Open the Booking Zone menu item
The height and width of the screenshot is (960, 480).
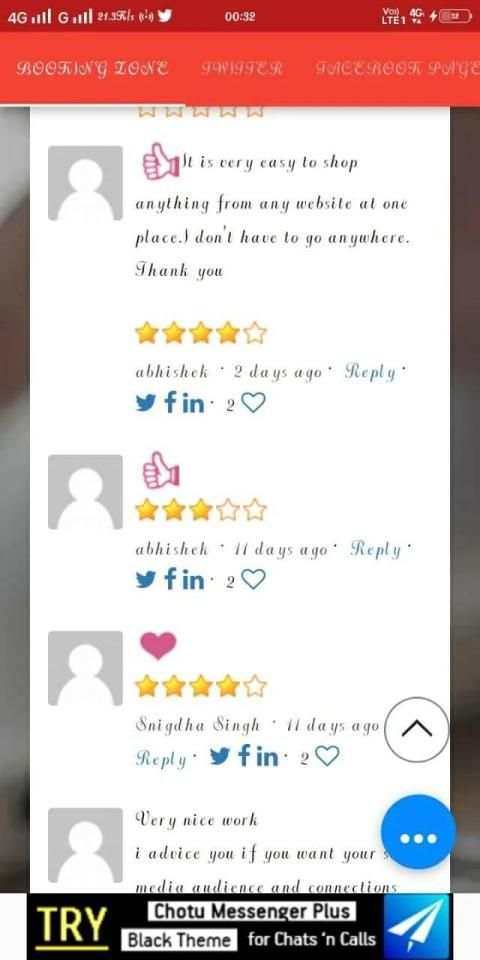[x=92, y=68]
